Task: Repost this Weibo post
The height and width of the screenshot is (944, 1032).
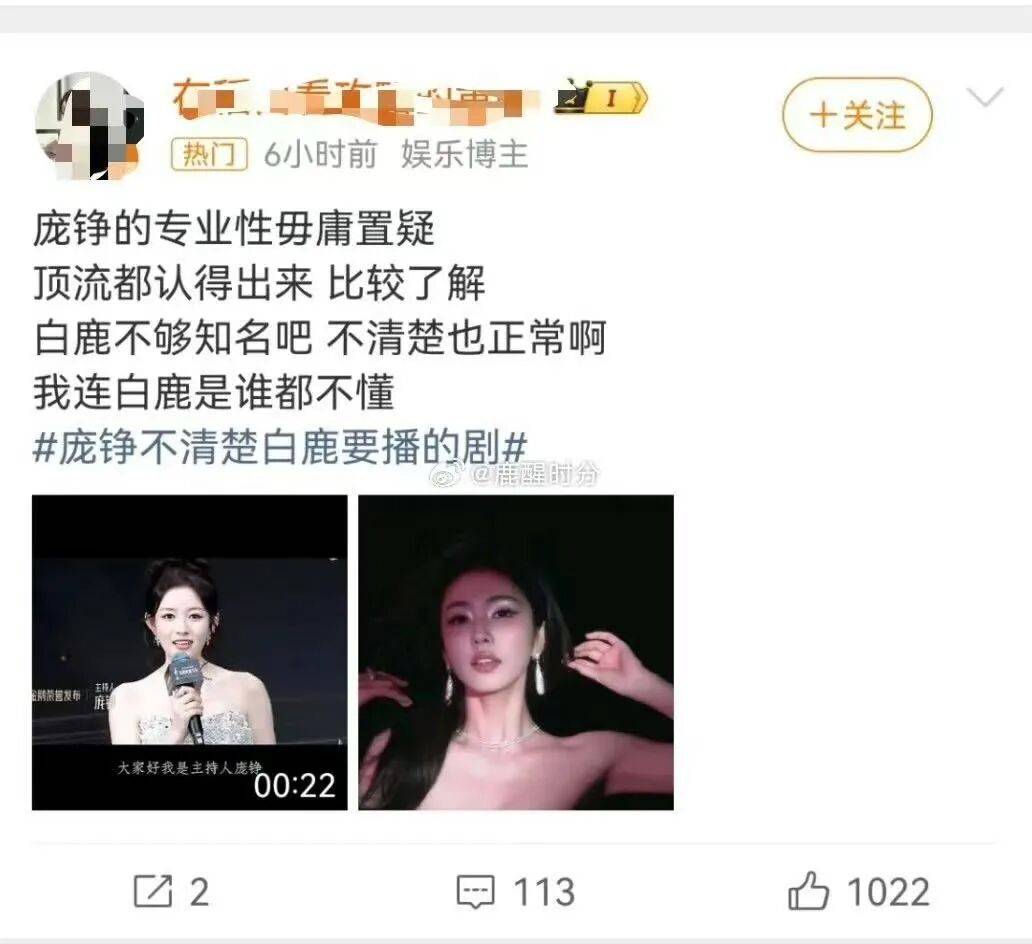Action: pyautogui.click(x=171, y=891)
